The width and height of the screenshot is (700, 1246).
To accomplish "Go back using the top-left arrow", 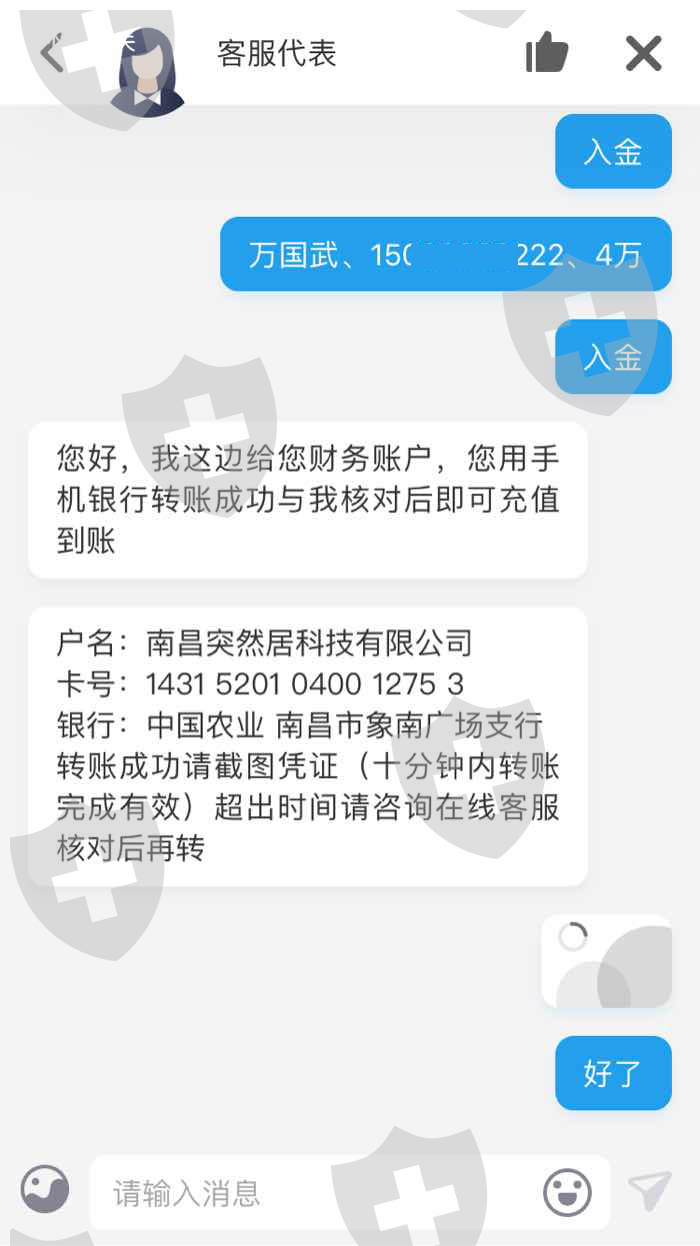I will (x=52, y=54).
